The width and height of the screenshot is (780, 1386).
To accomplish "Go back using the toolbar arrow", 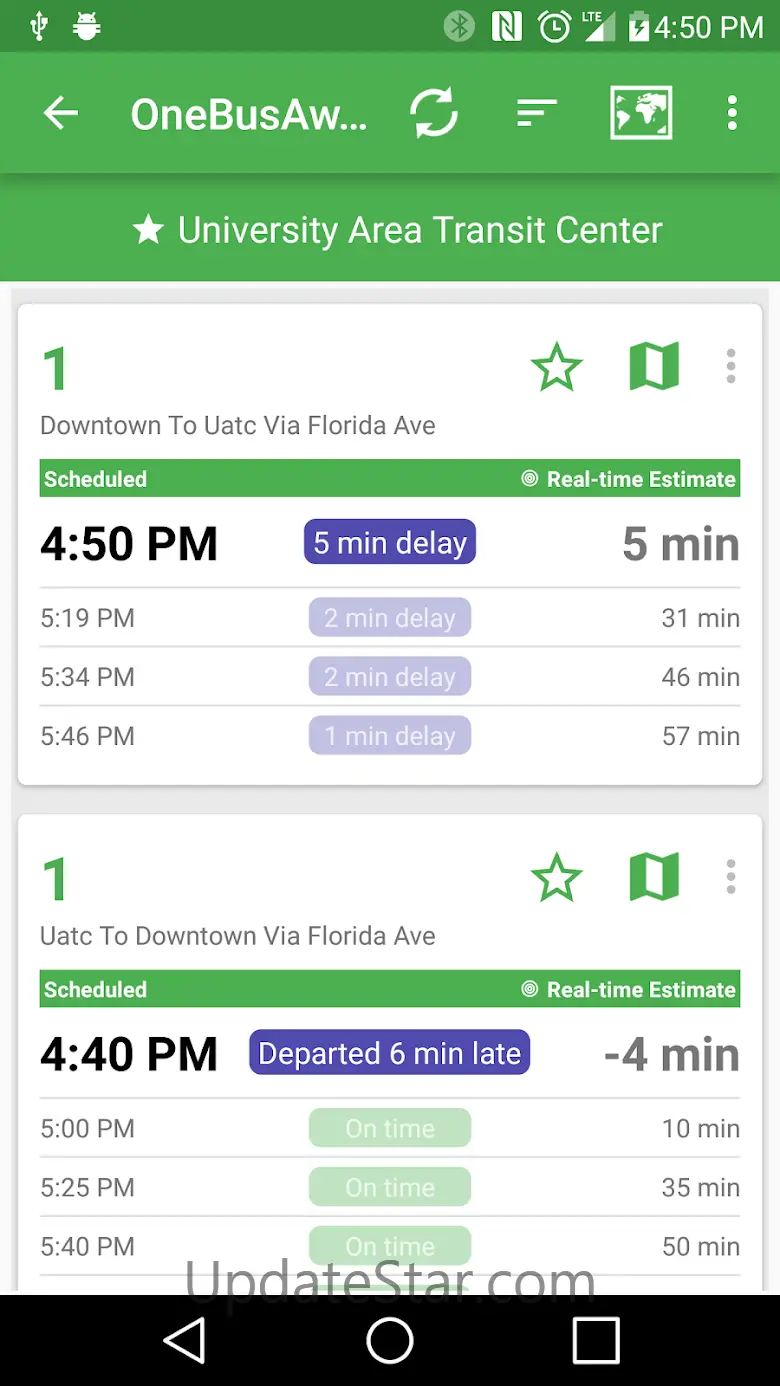I will (x=61, y=113).
